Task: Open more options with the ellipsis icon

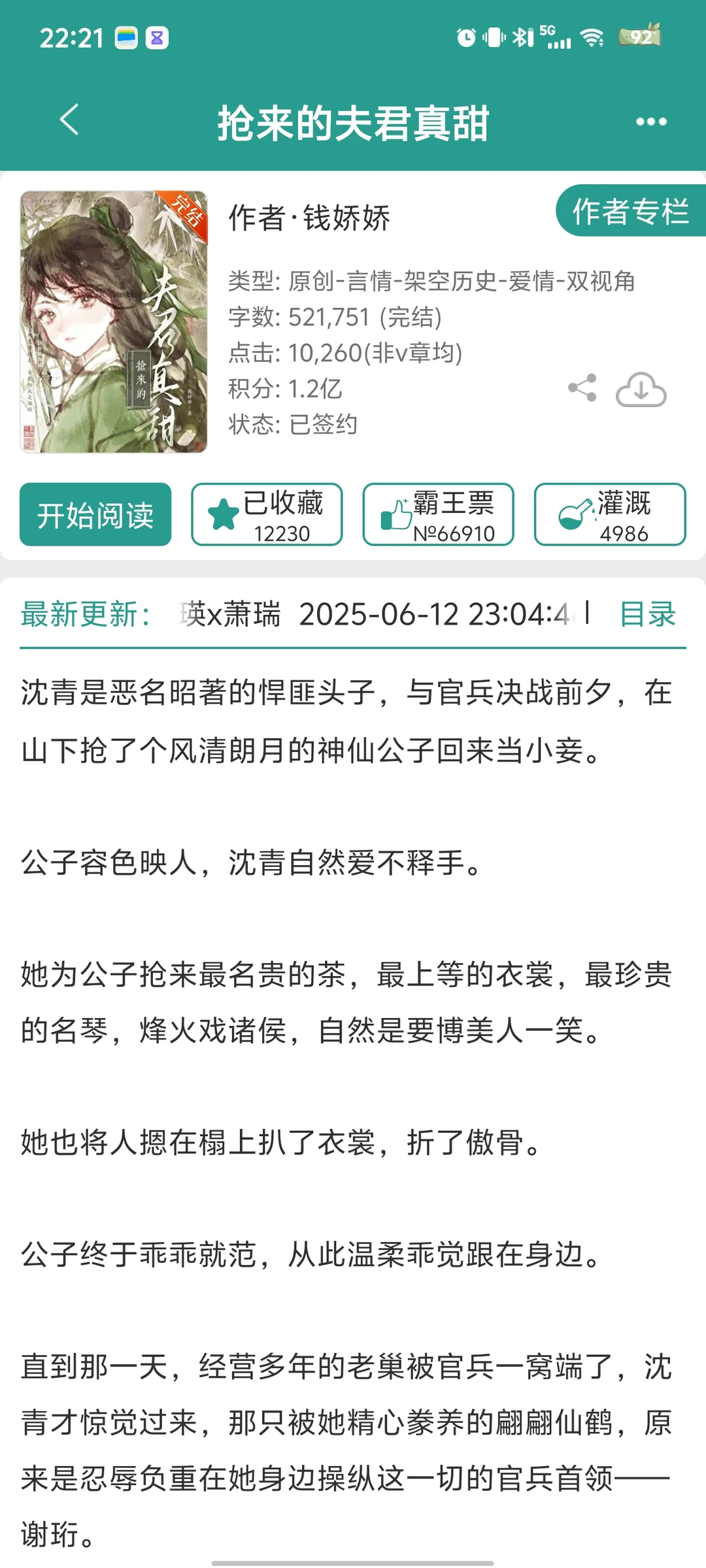Action: (650, 121)
